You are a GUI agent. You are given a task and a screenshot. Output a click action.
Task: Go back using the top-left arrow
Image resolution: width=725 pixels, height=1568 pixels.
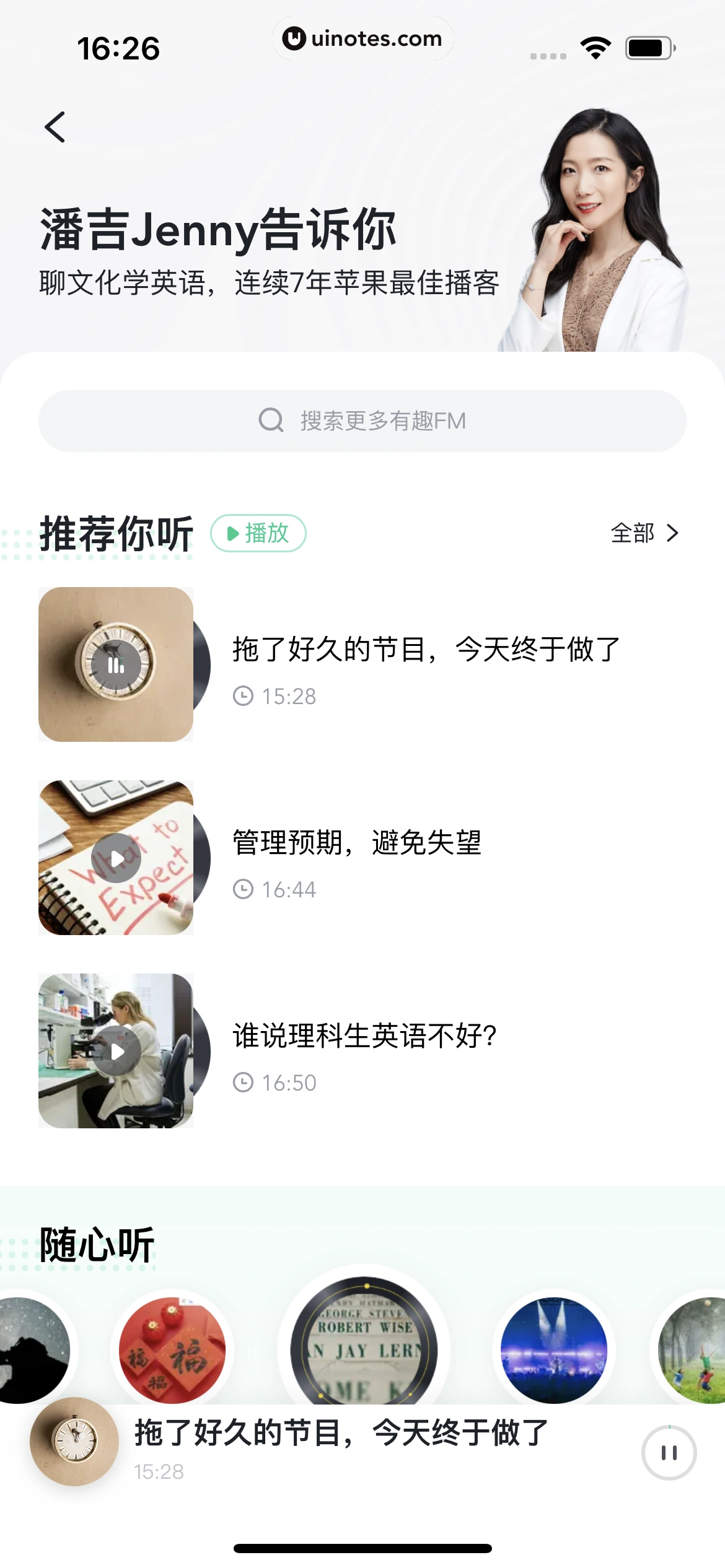(56, 127)
